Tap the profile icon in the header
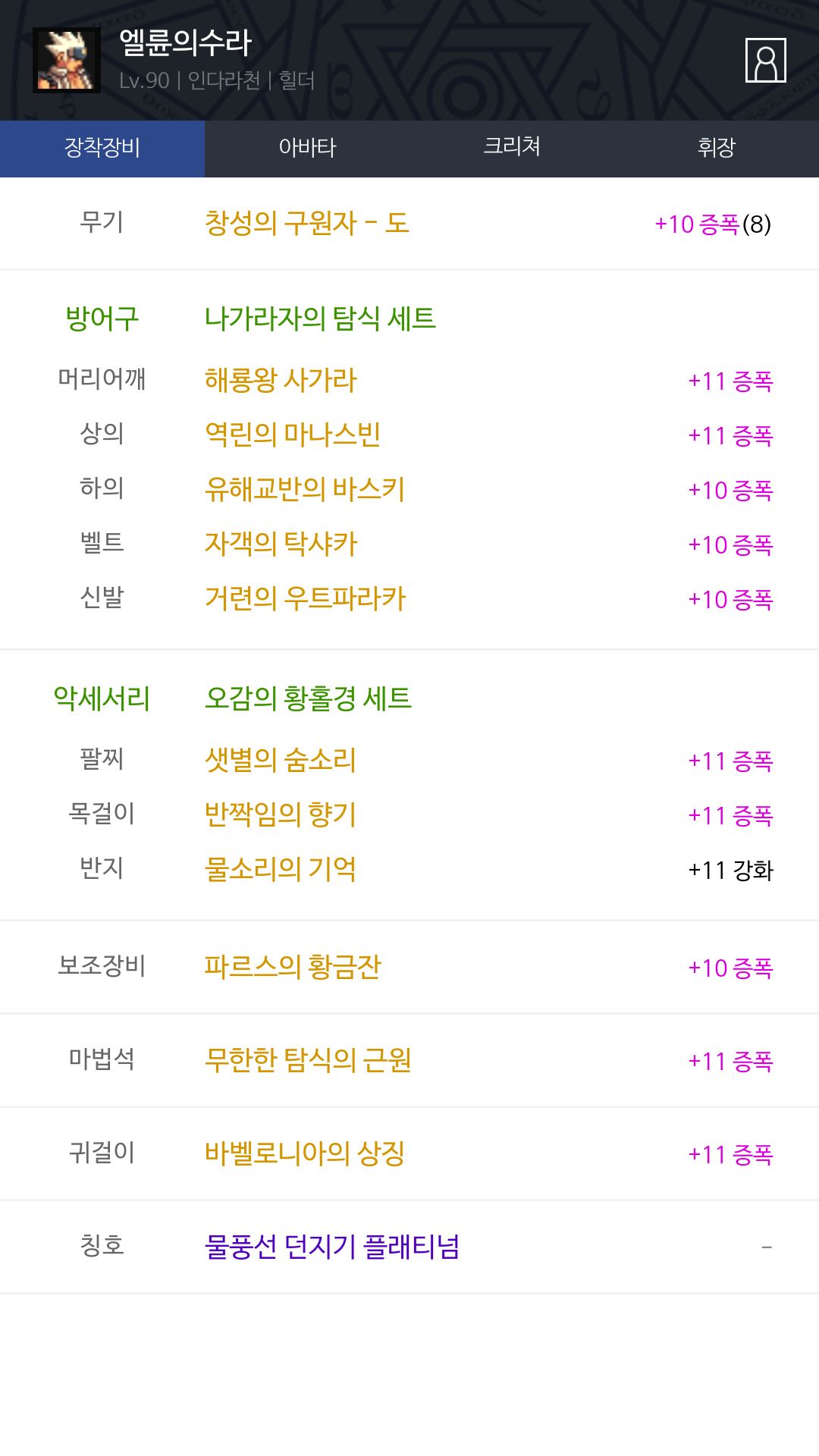Image resolution: width=819 pixels, height=1456 pixels. 765,60
